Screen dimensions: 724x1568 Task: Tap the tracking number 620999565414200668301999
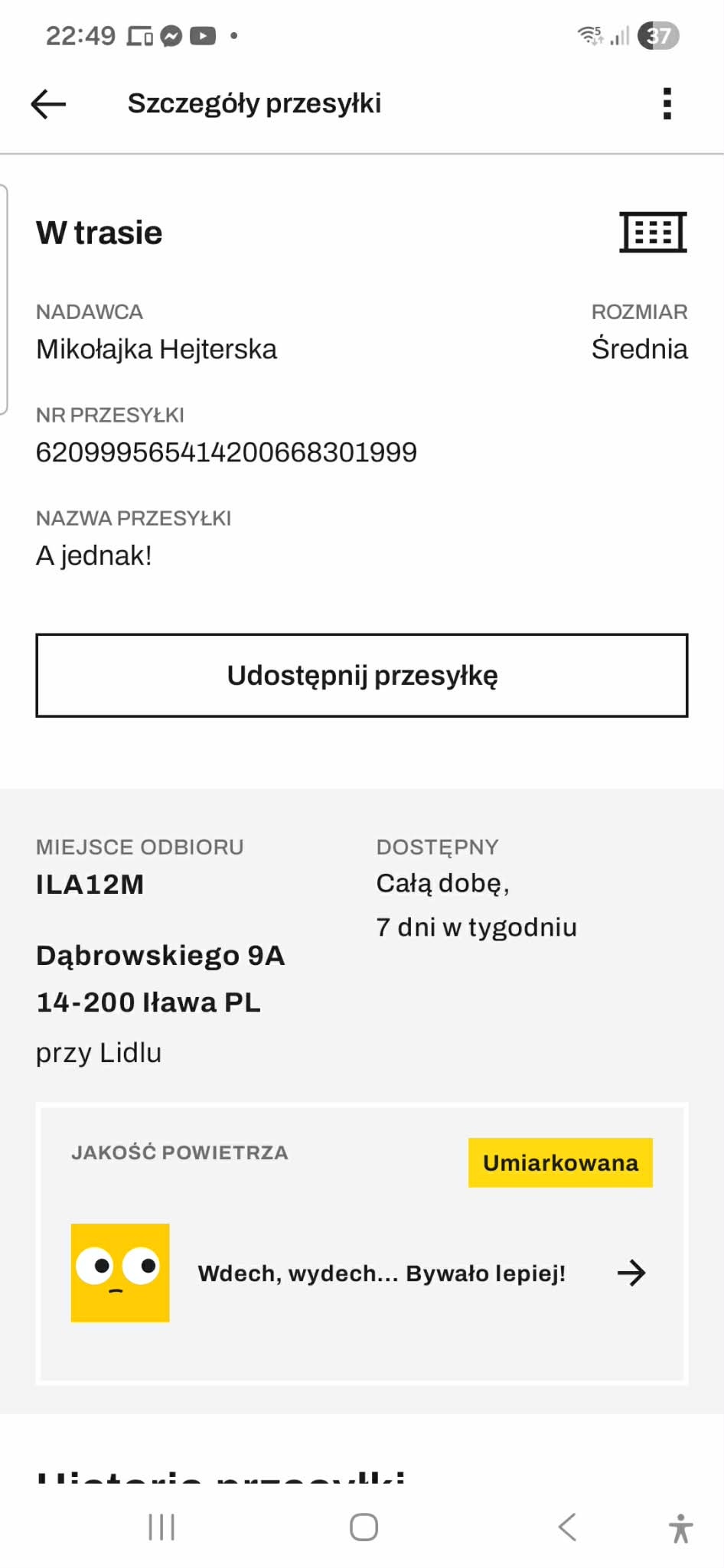point(226,452)
